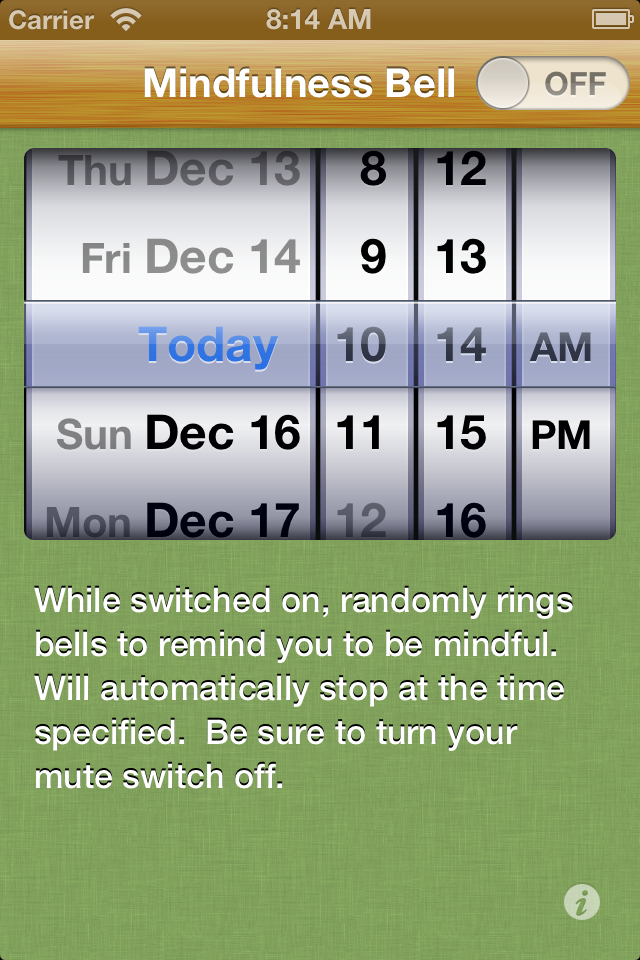The image size is (640, 960).
Task: Choose hour 8 in the picker
Action: point(372,172)
